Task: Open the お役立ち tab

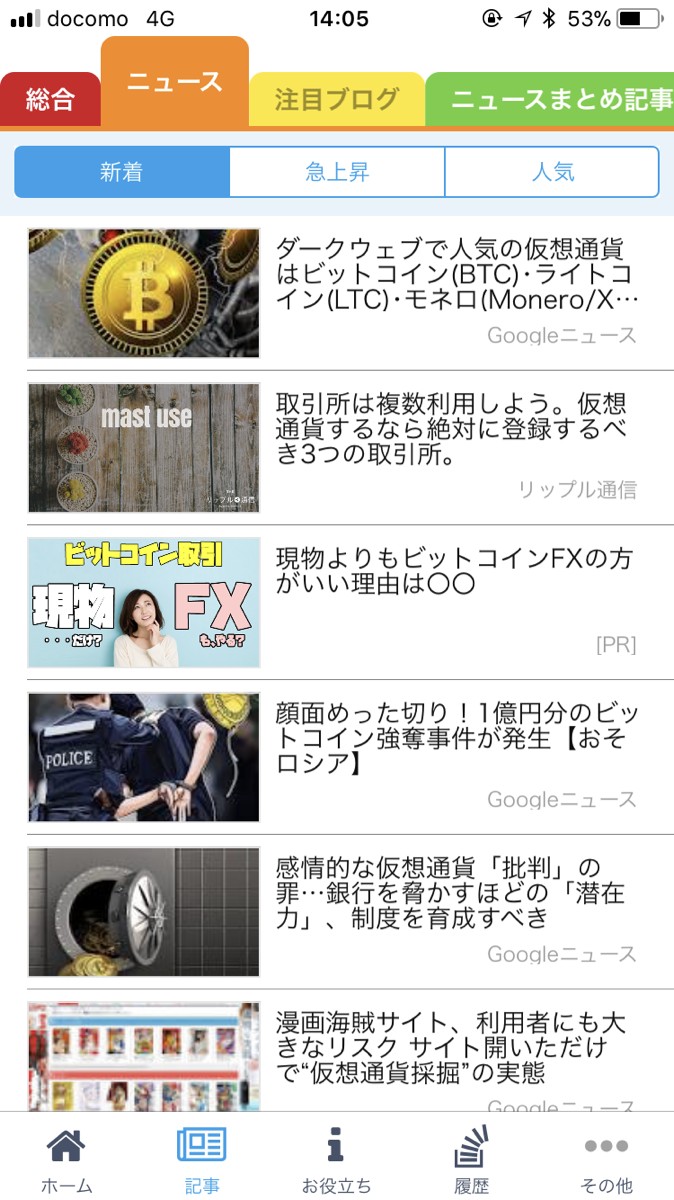Action: [336, 1160]
